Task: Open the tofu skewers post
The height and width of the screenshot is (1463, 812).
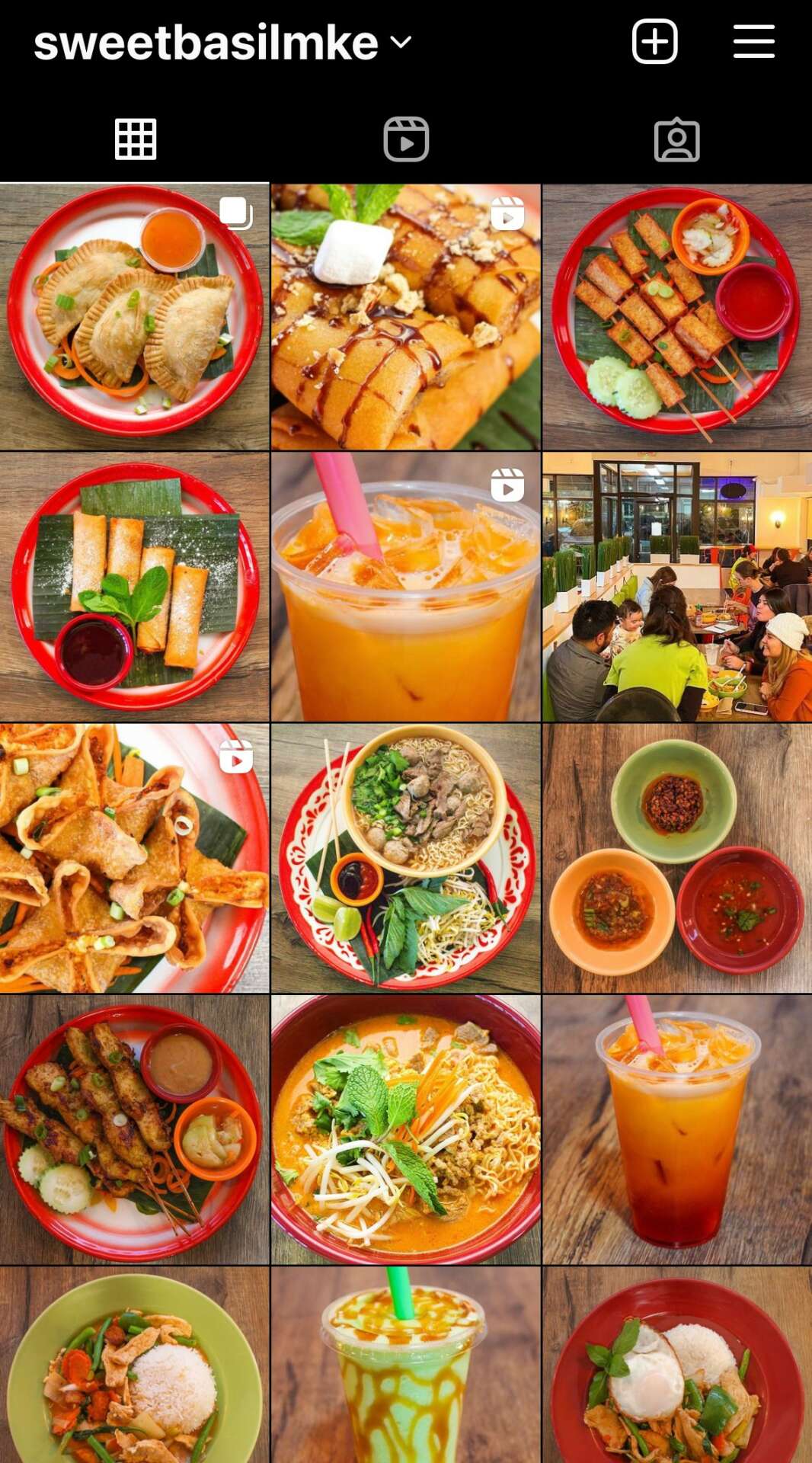Action: [676, 316]
